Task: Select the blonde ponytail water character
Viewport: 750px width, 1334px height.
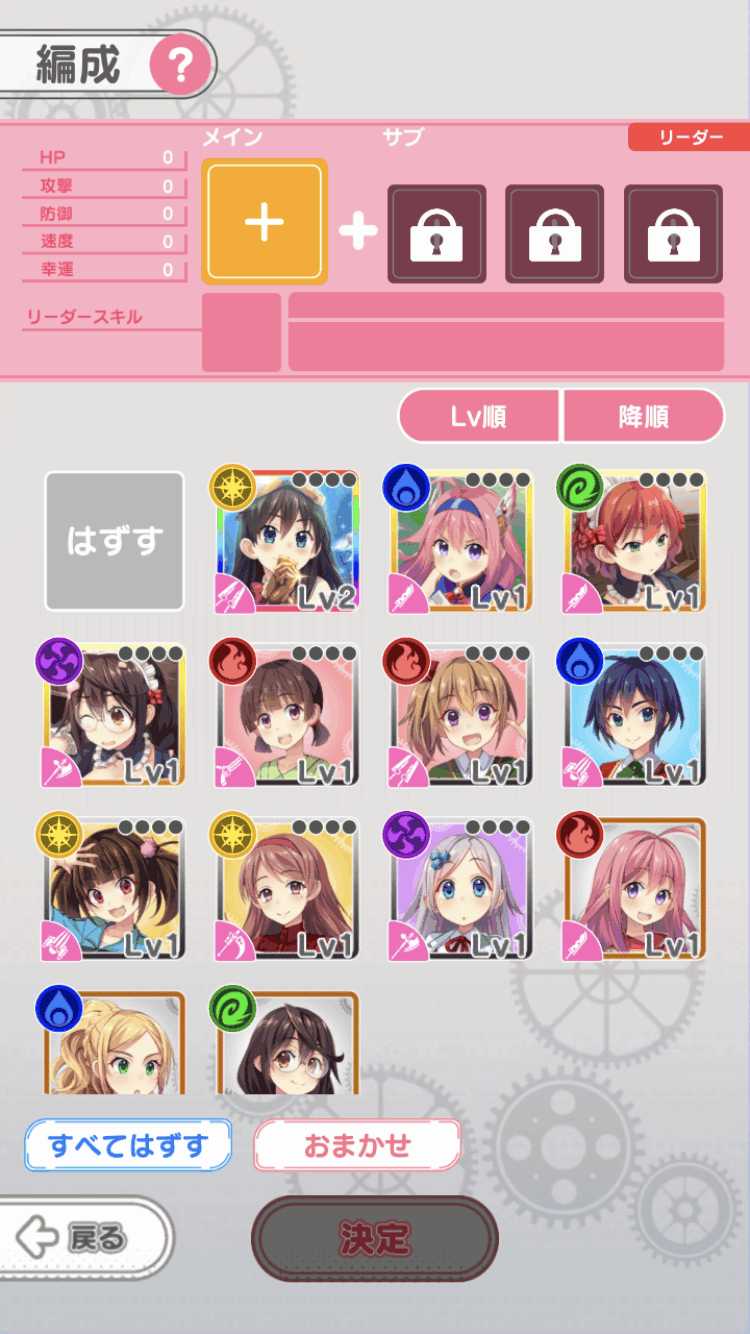Action: [x=114, y=1042]
